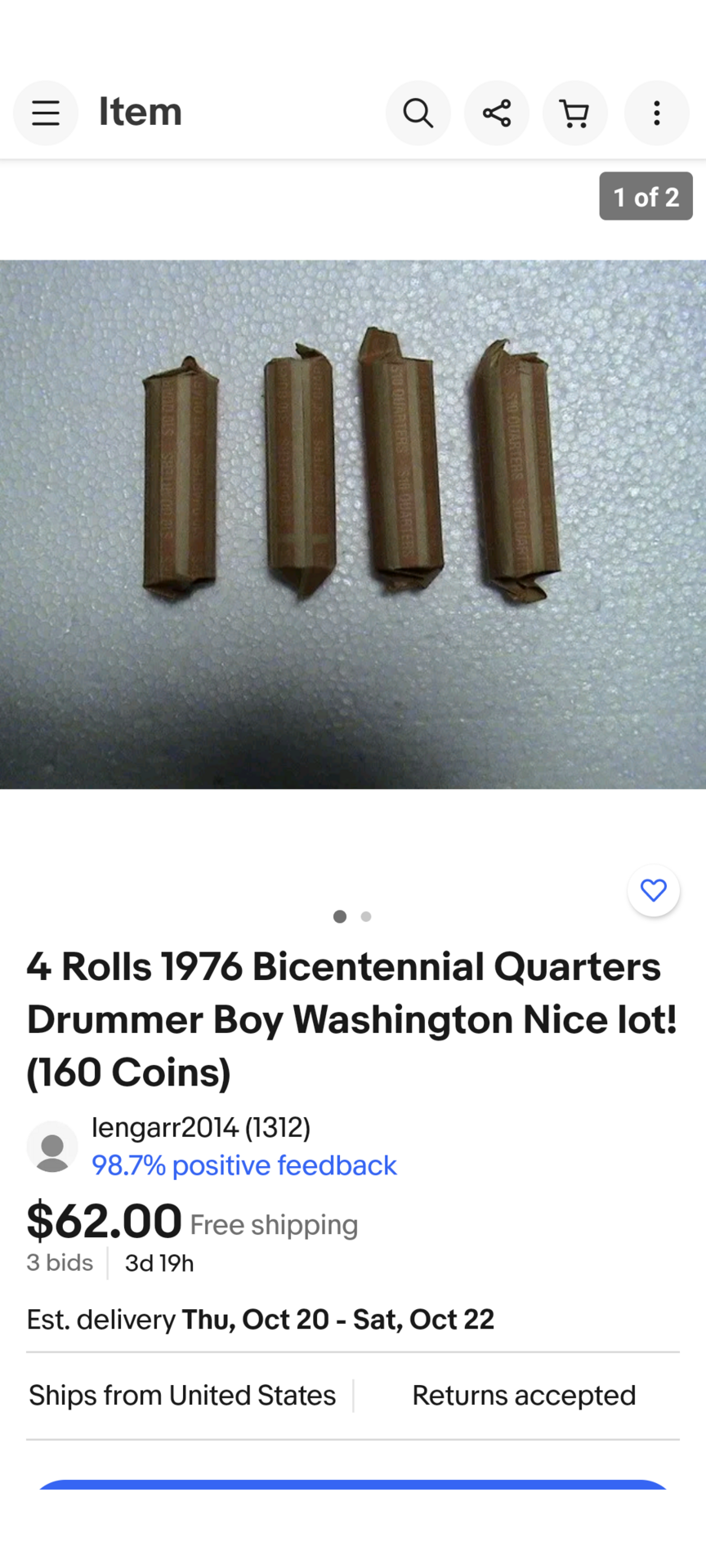This screenshot has width=706, height=1568.
Task: Open 98.7% positive feedback link
Action: click(x=244, y=1165)
